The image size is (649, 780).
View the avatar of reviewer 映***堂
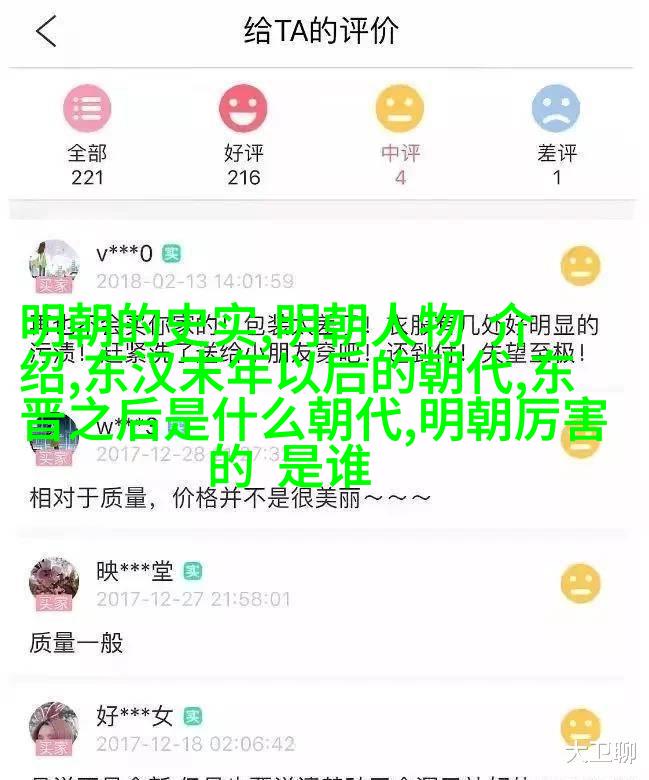coord(54,584)
